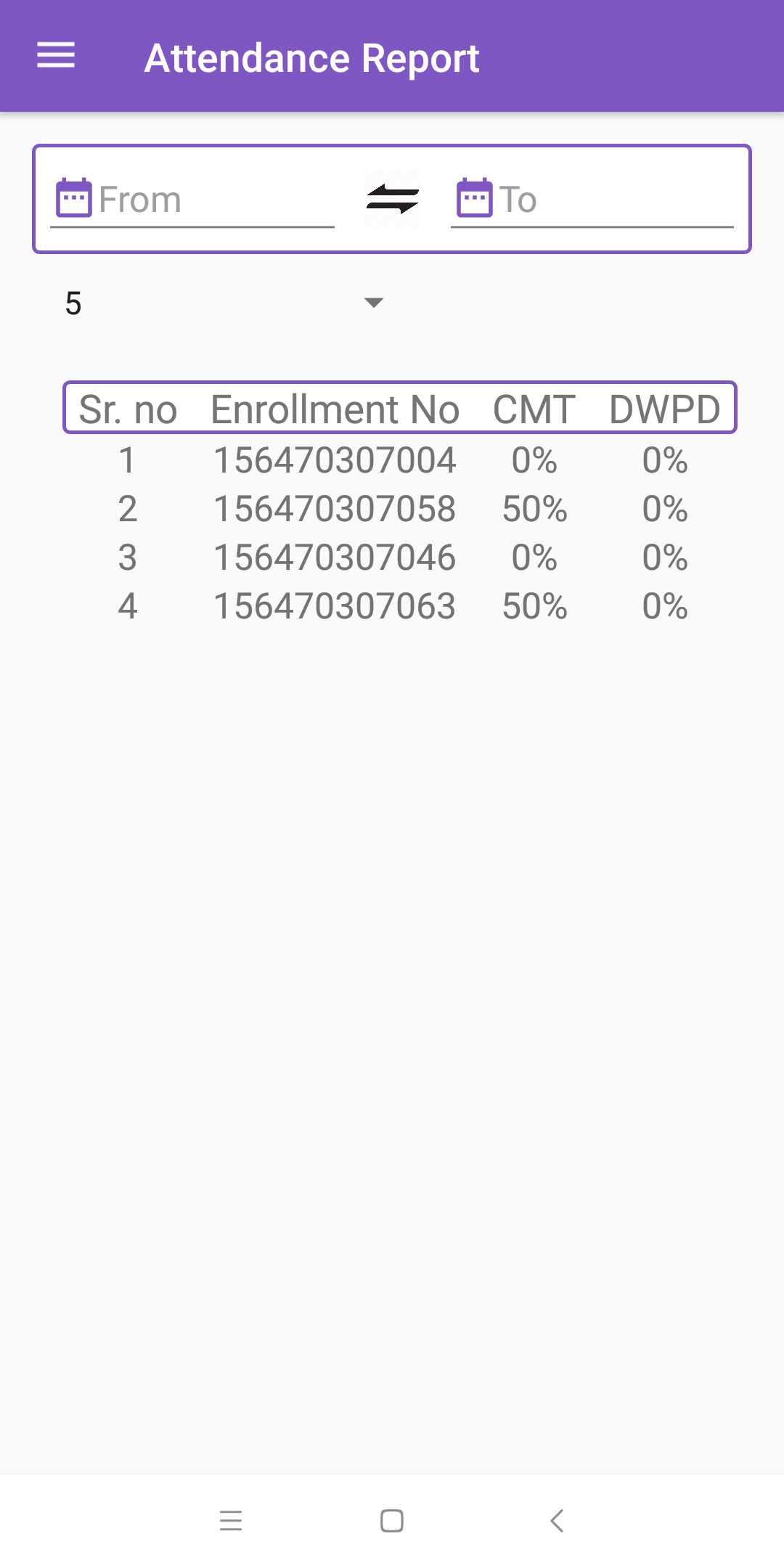
Task: Select enrollment number 156470307063
Action: coord(335,606)
